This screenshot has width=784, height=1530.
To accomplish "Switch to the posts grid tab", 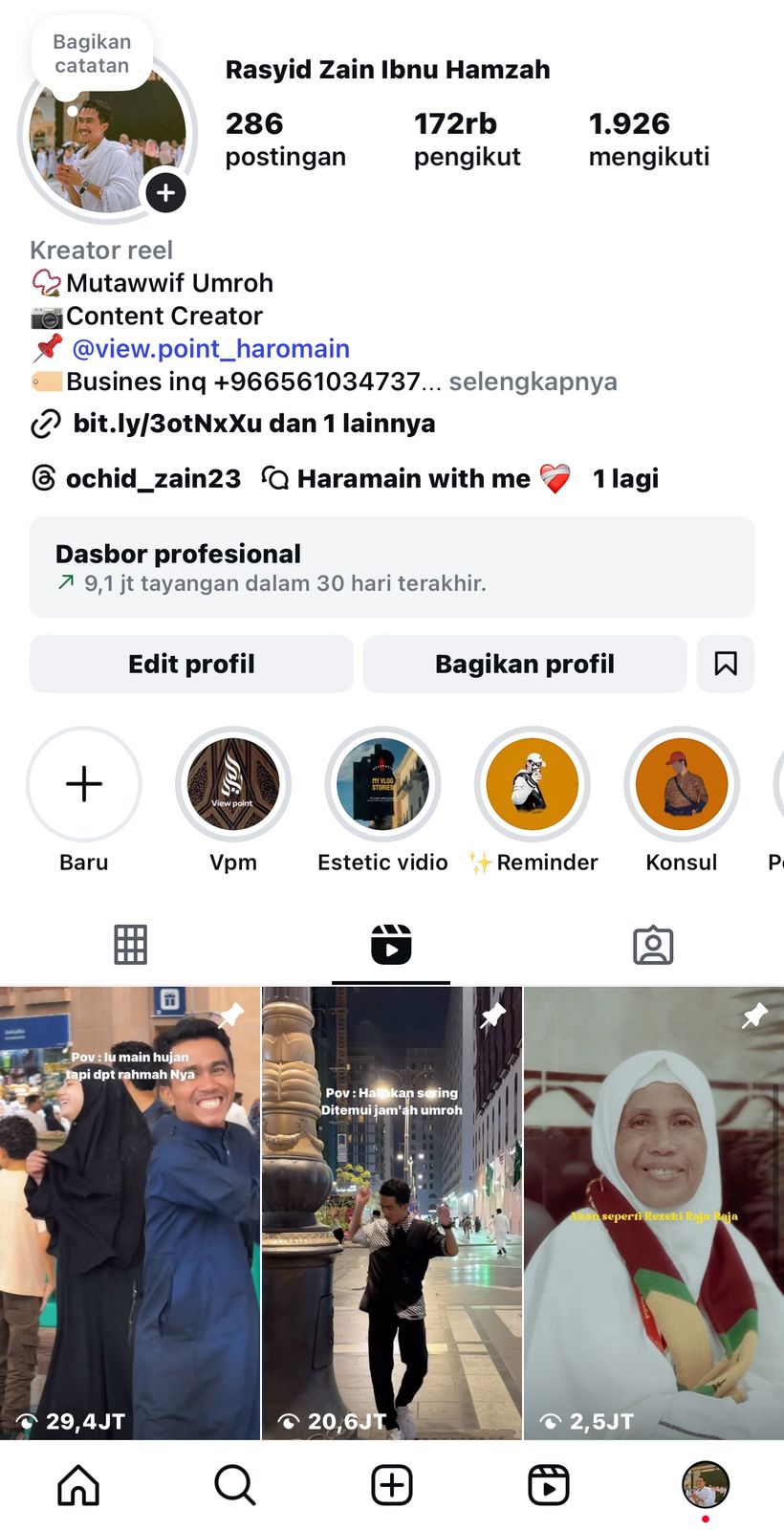I will point(130,945).
